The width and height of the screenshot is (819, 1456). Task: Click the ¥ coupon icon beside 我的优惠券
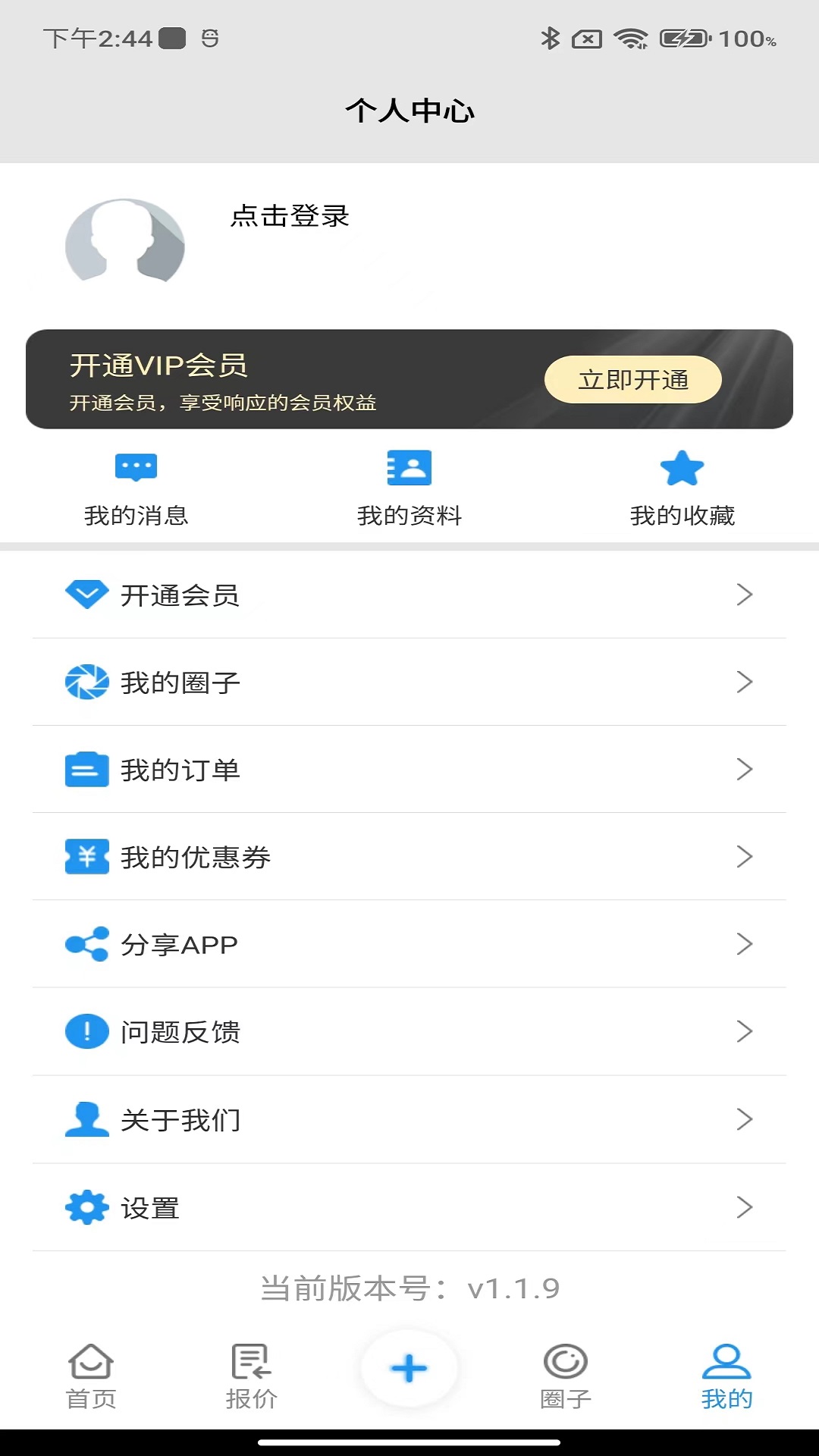[x=86, y=856]
